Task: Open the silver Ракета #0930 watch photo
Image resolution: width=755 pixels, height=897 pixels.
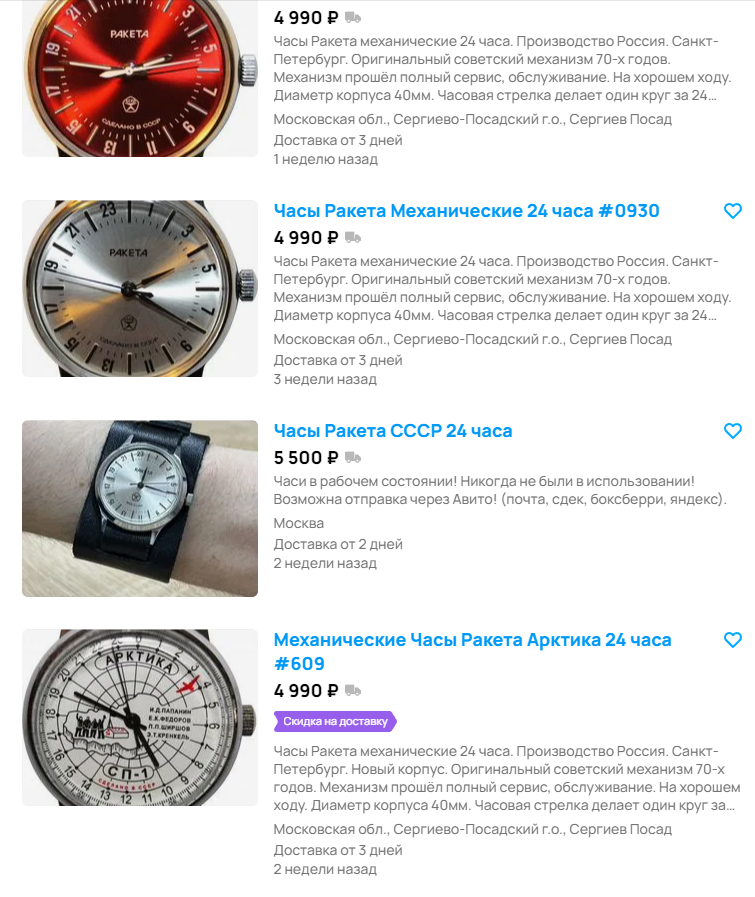Action: [x=140, y=288]
